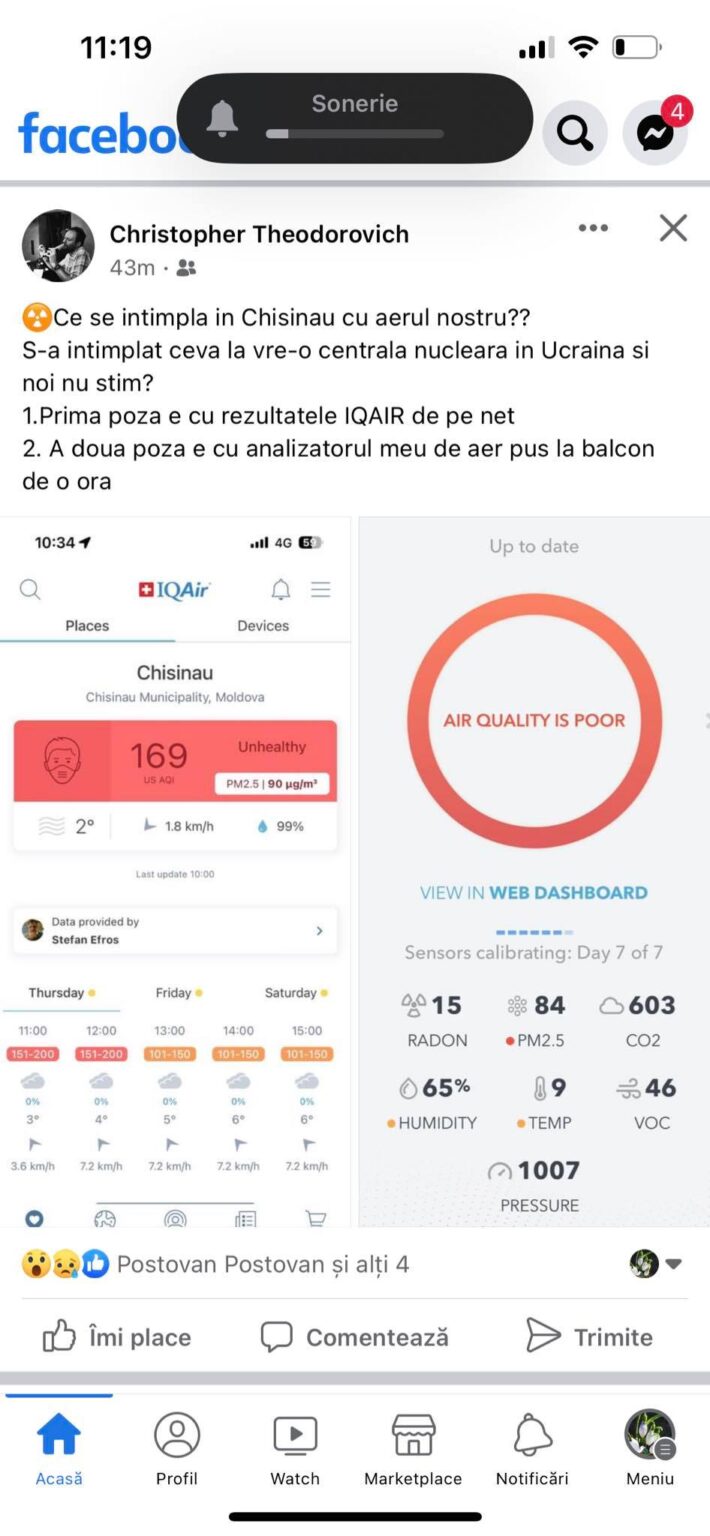This screenshot has width=710, height=1536.
Task: Change the reacting profile via avatar dropdown
Action: coord(656,1263)
